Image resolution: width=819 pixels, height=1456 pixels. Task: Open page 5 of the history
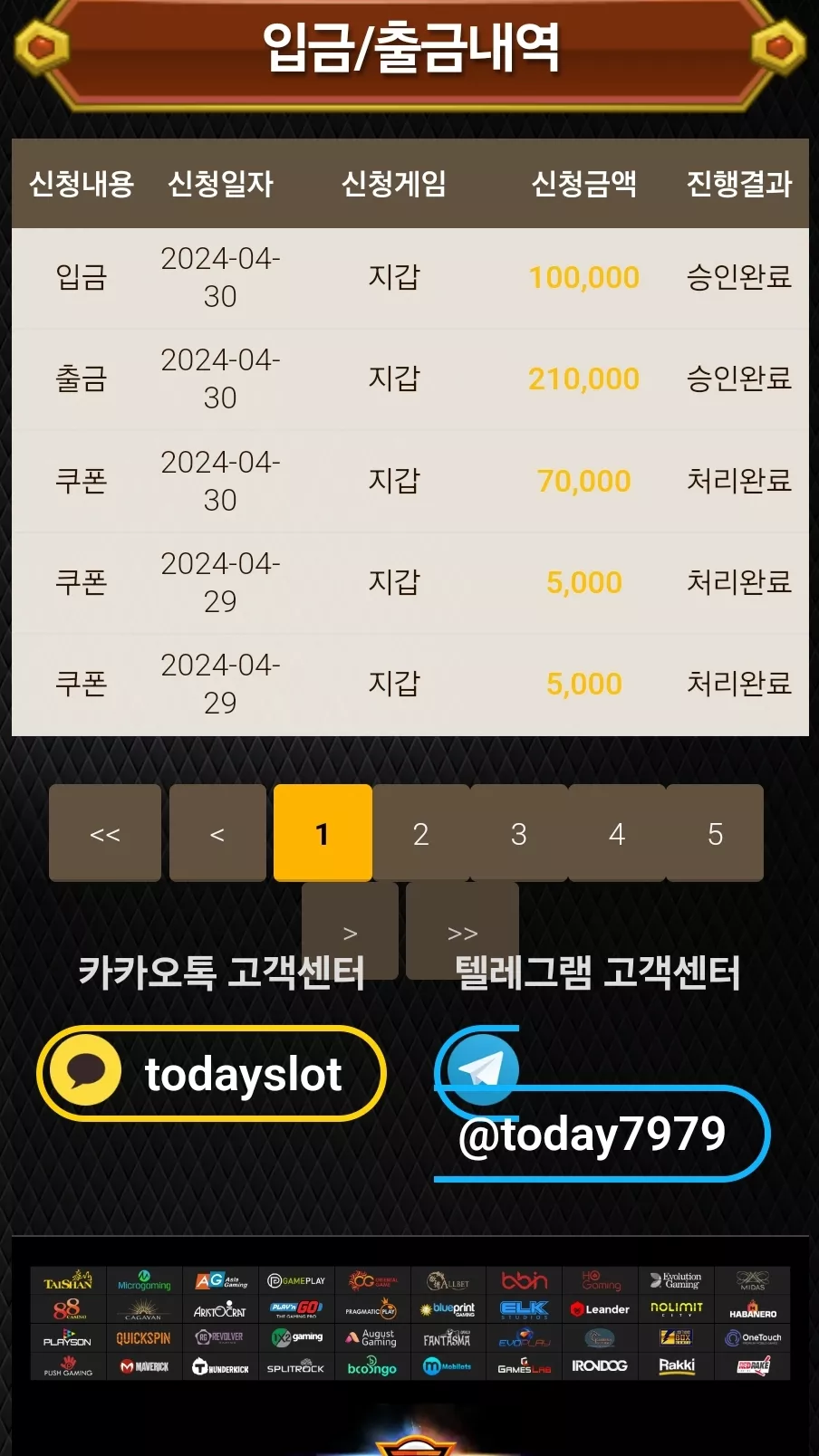coord(715,833)
